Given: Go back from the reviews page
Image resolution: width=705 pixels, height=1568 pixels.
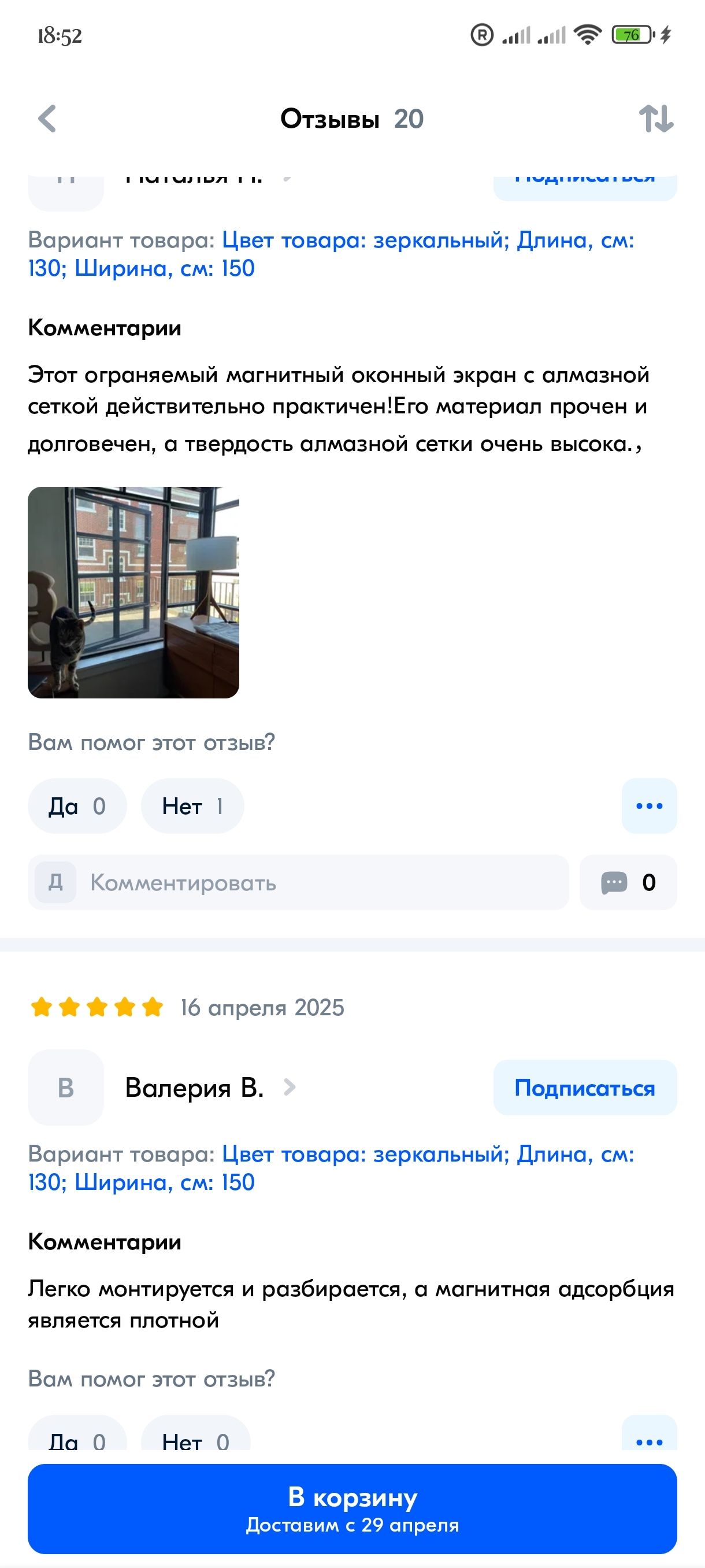Looking at the screenshot, I should (x=47, y=118).
